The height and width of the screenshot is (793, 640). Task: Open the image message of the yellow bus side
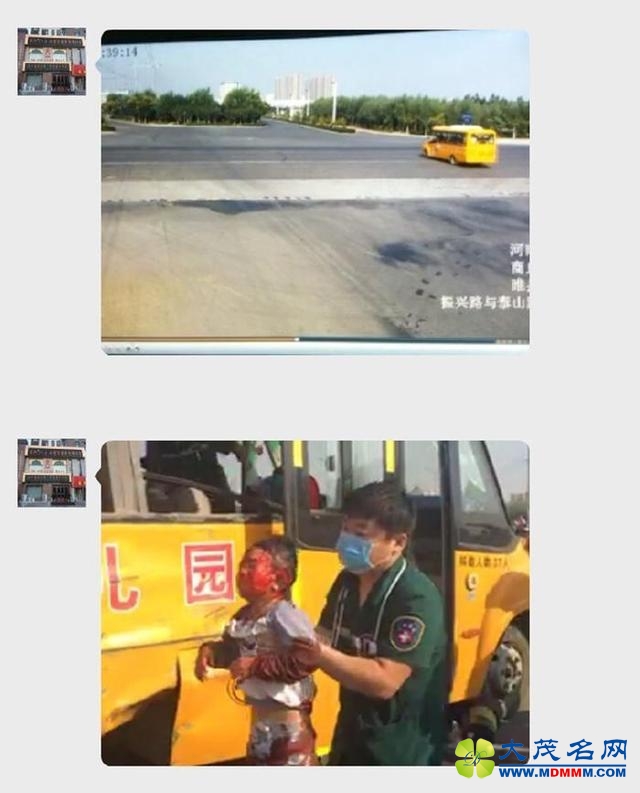pyautogui.click(x=315, y=602)
